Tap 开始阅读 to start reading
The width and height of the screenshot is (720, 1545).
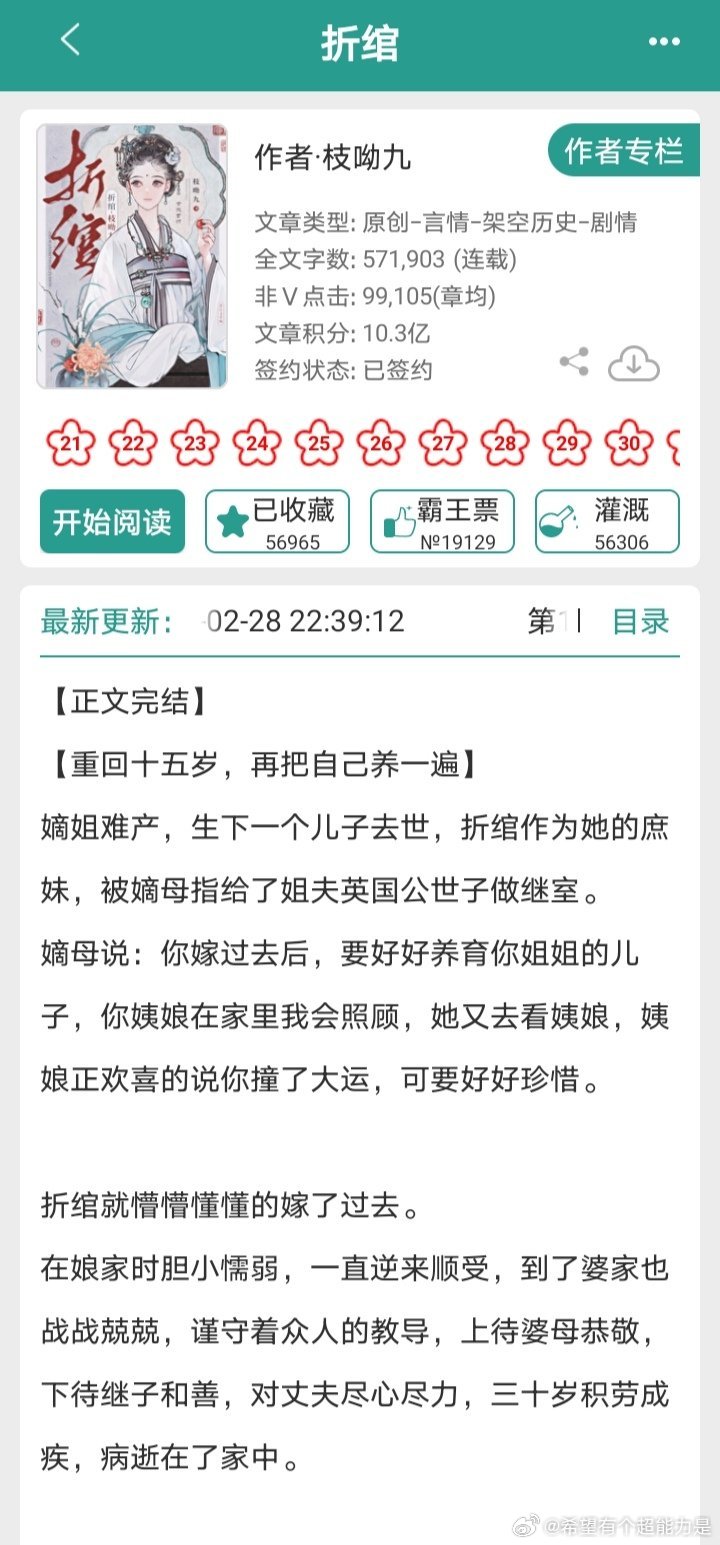tap(112, 521)
